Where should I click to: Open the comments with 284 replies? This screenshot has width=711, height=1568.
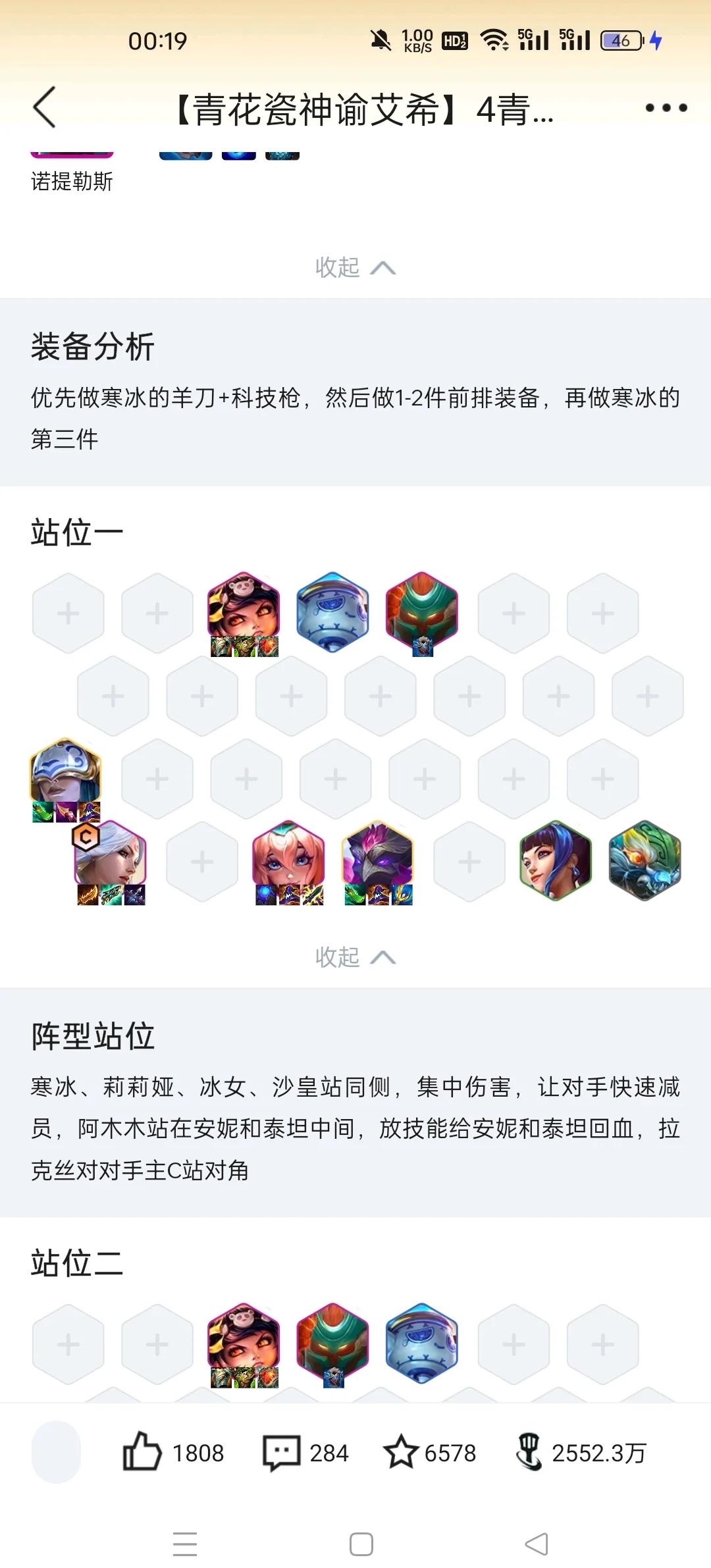coord(306,1453)
